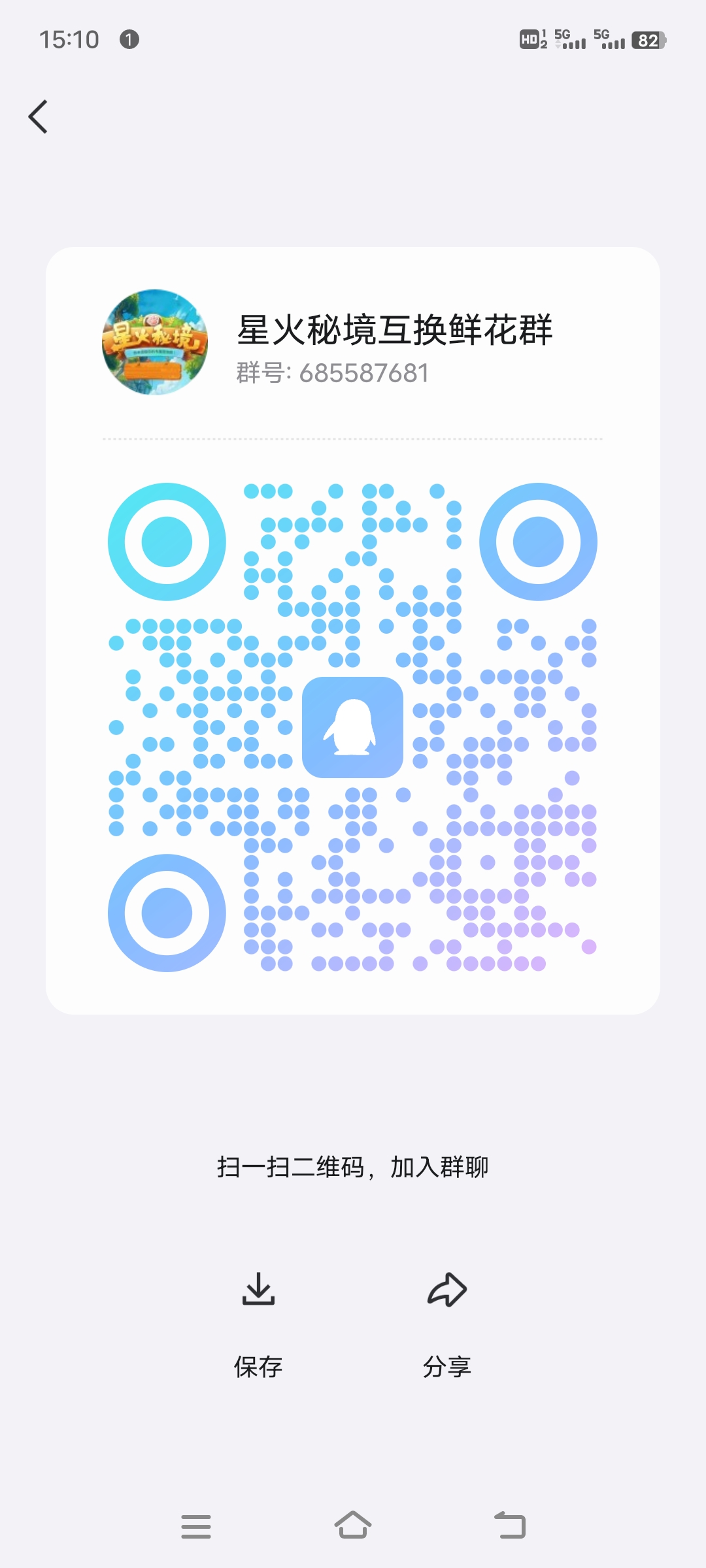This screenshot has width=706, height=1568.
Task: Share the group QR code (分享)
Action: [x=447, y=1325]
